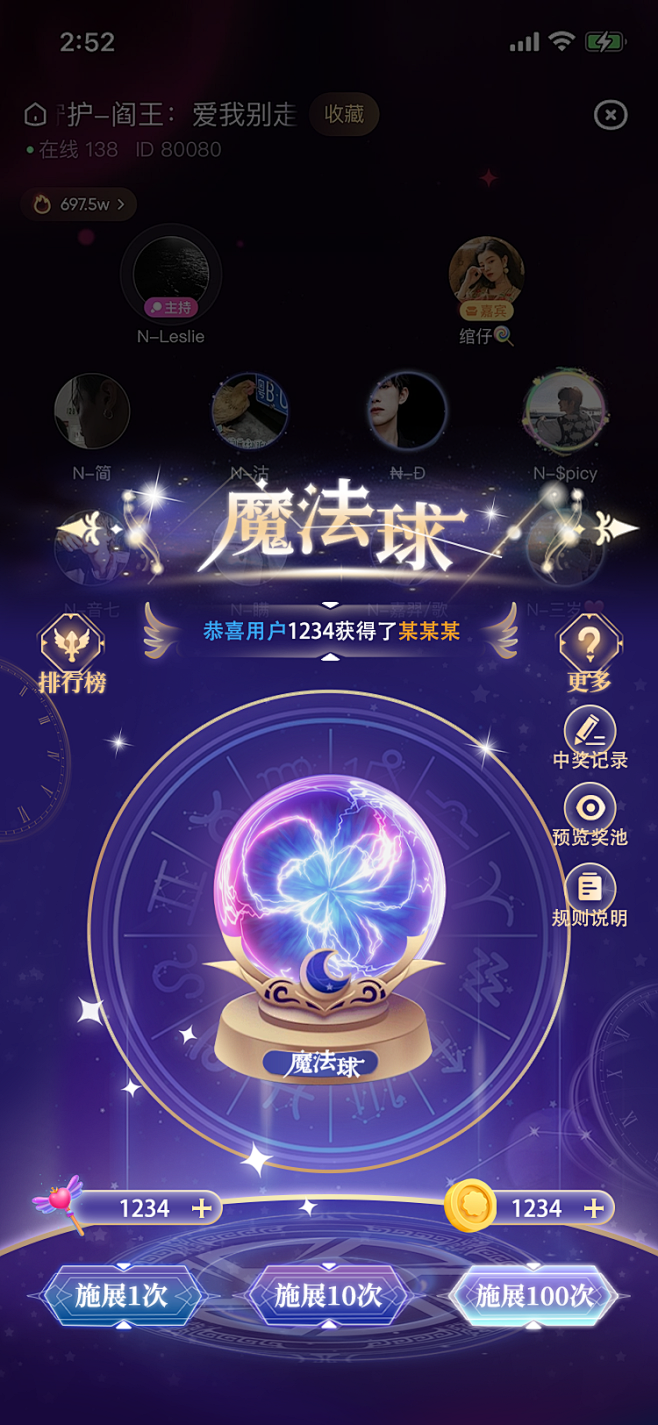
Task: Open 预览奖池 prize pool preview
Action: pos(590,816)
